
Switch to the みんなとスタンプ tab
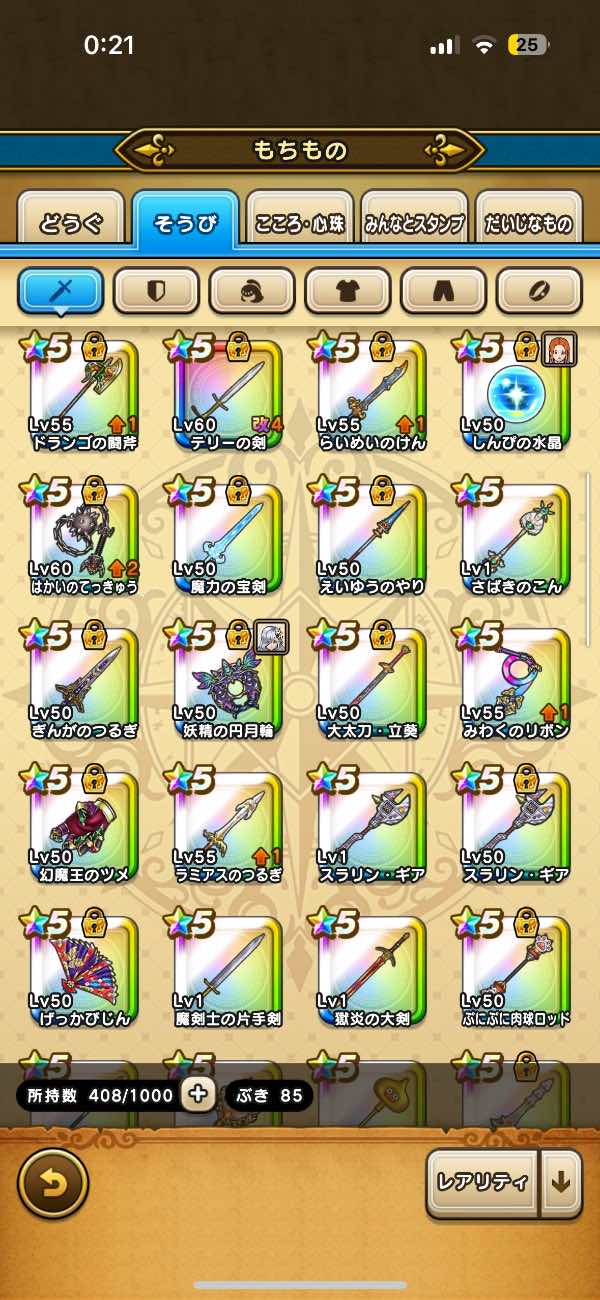coord(414,222)
